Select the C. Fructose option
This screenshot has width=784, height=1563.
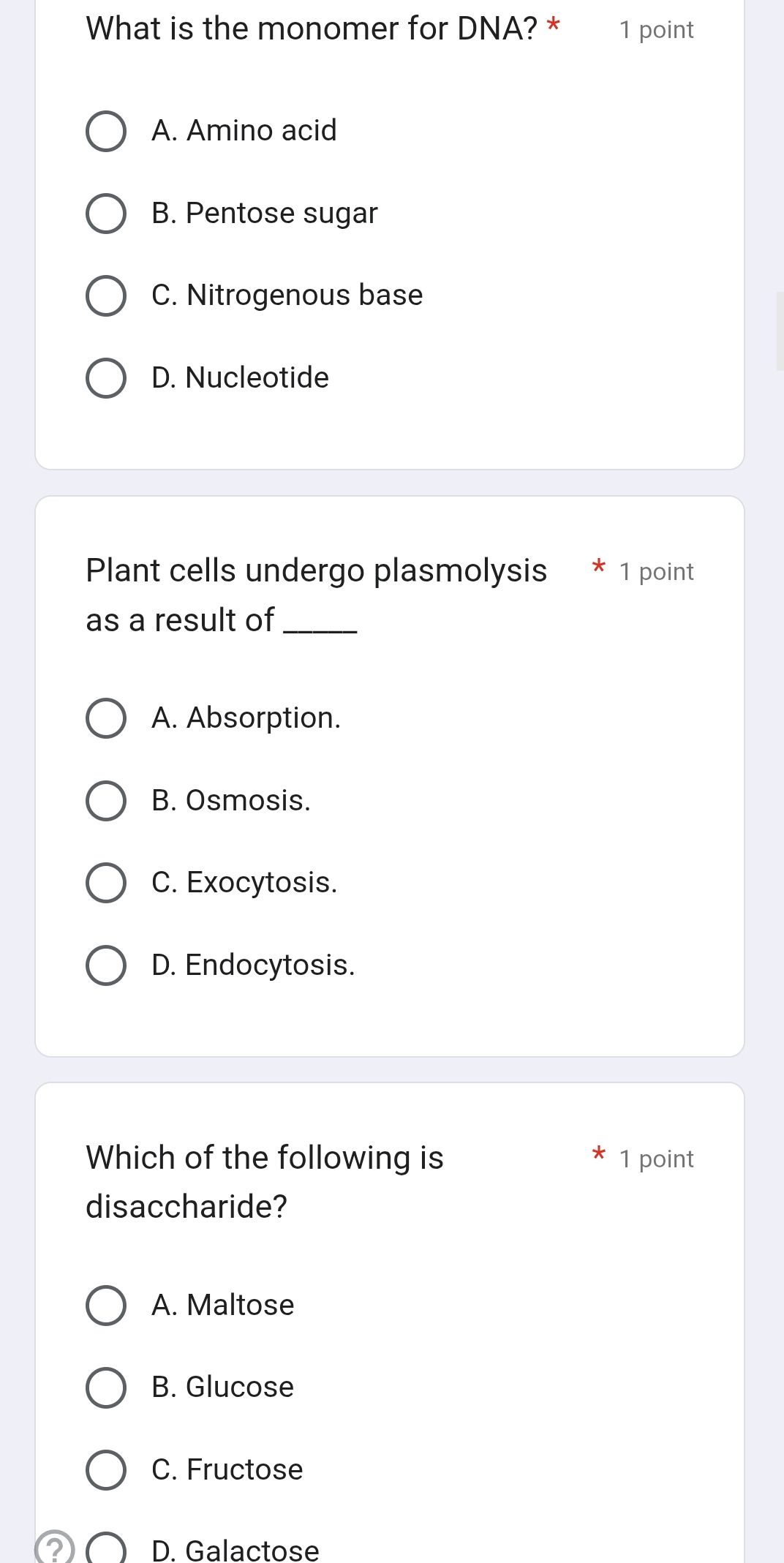tap(106, 1470)
